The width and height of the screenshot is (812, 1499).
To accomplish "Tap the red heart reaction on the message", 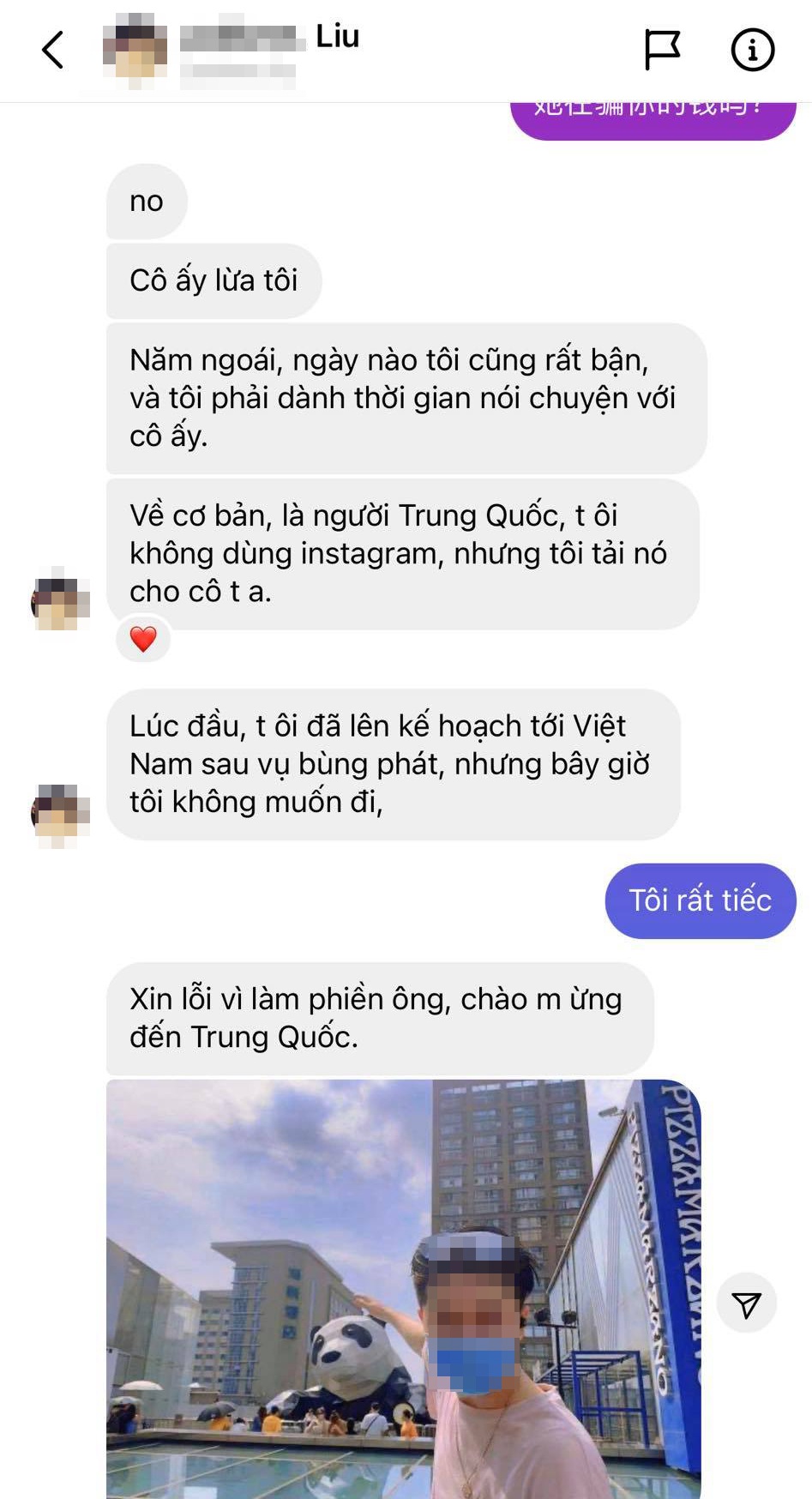I will 143,638.
